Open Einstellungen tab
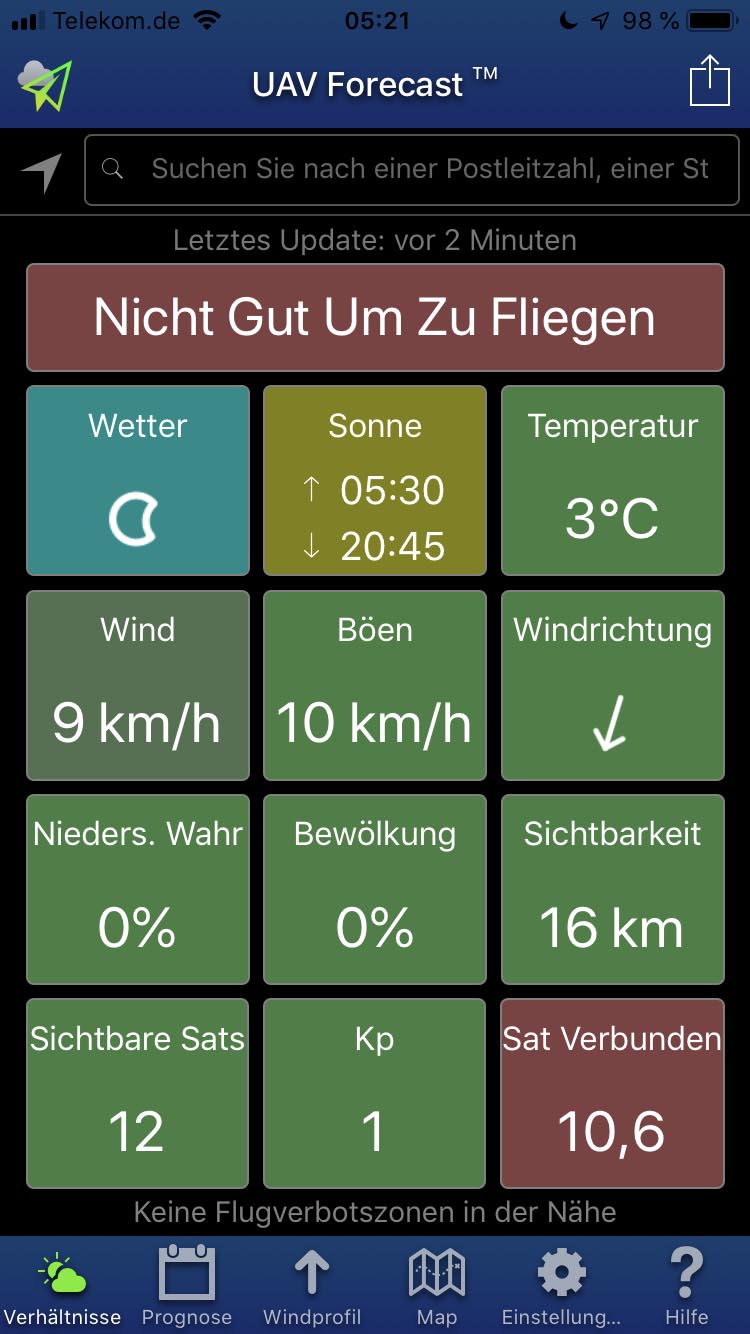 coord(561,1288)
